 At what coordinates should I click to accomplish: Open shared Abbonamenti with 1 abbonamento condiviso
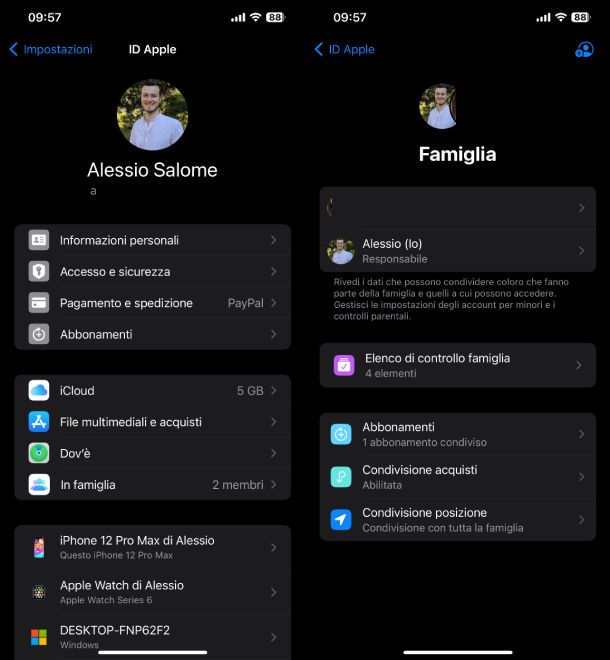click(457, 434)
